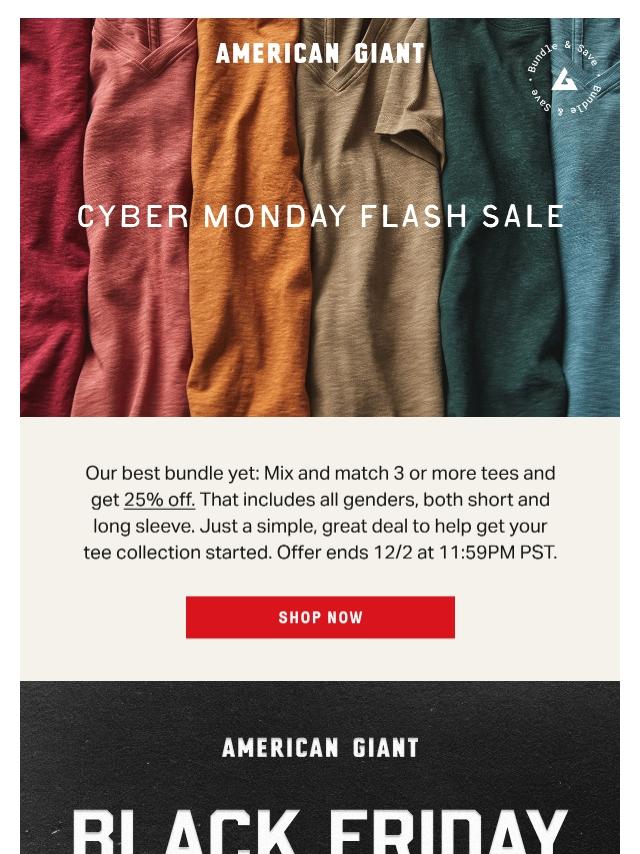Open the Cyber Monday Flash Sale tees banner
The width and height of the screenshot is (640, 854).
tap(320, 217)
